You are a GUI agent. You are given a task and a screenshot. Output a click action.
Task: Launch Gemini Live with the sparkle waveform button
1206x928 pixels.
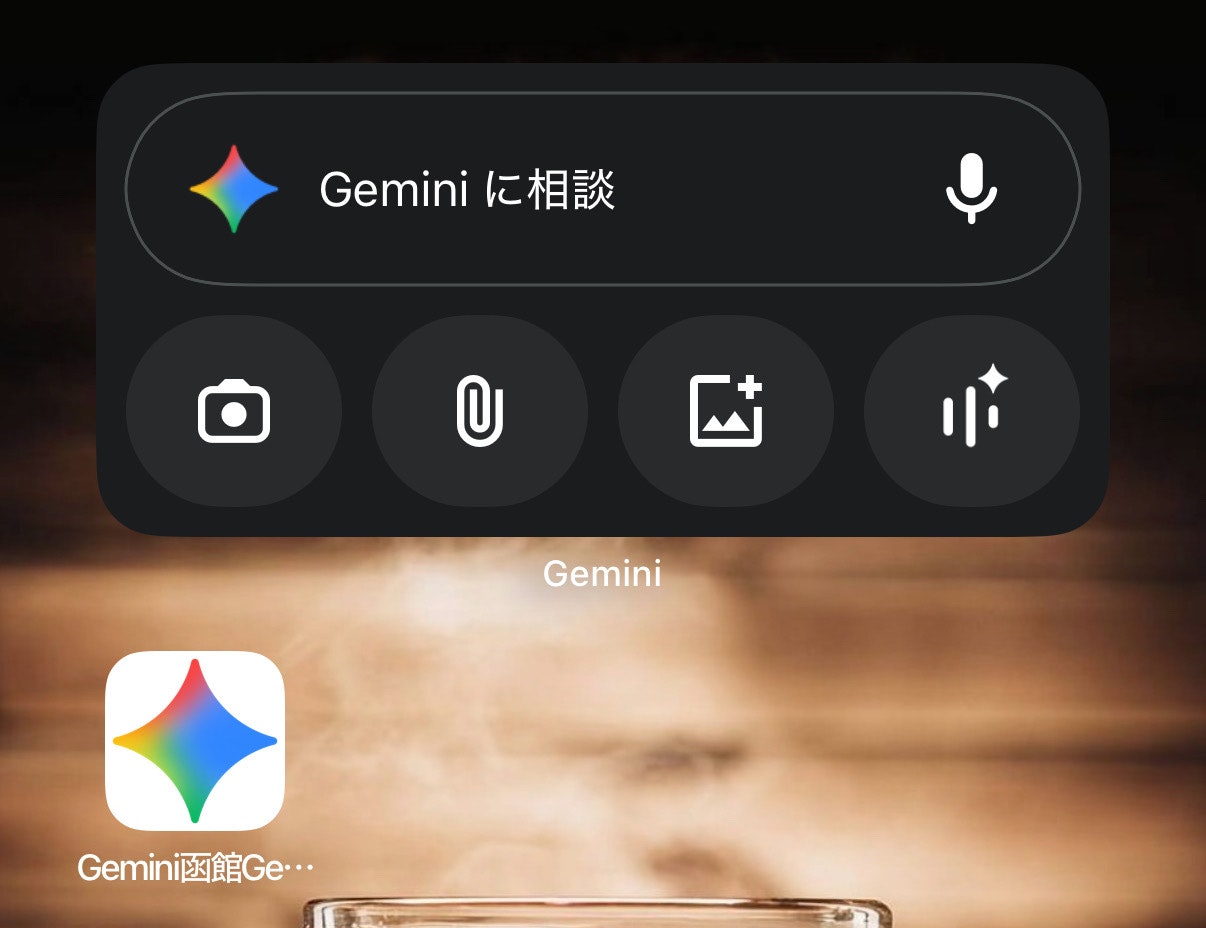[972, 410]
